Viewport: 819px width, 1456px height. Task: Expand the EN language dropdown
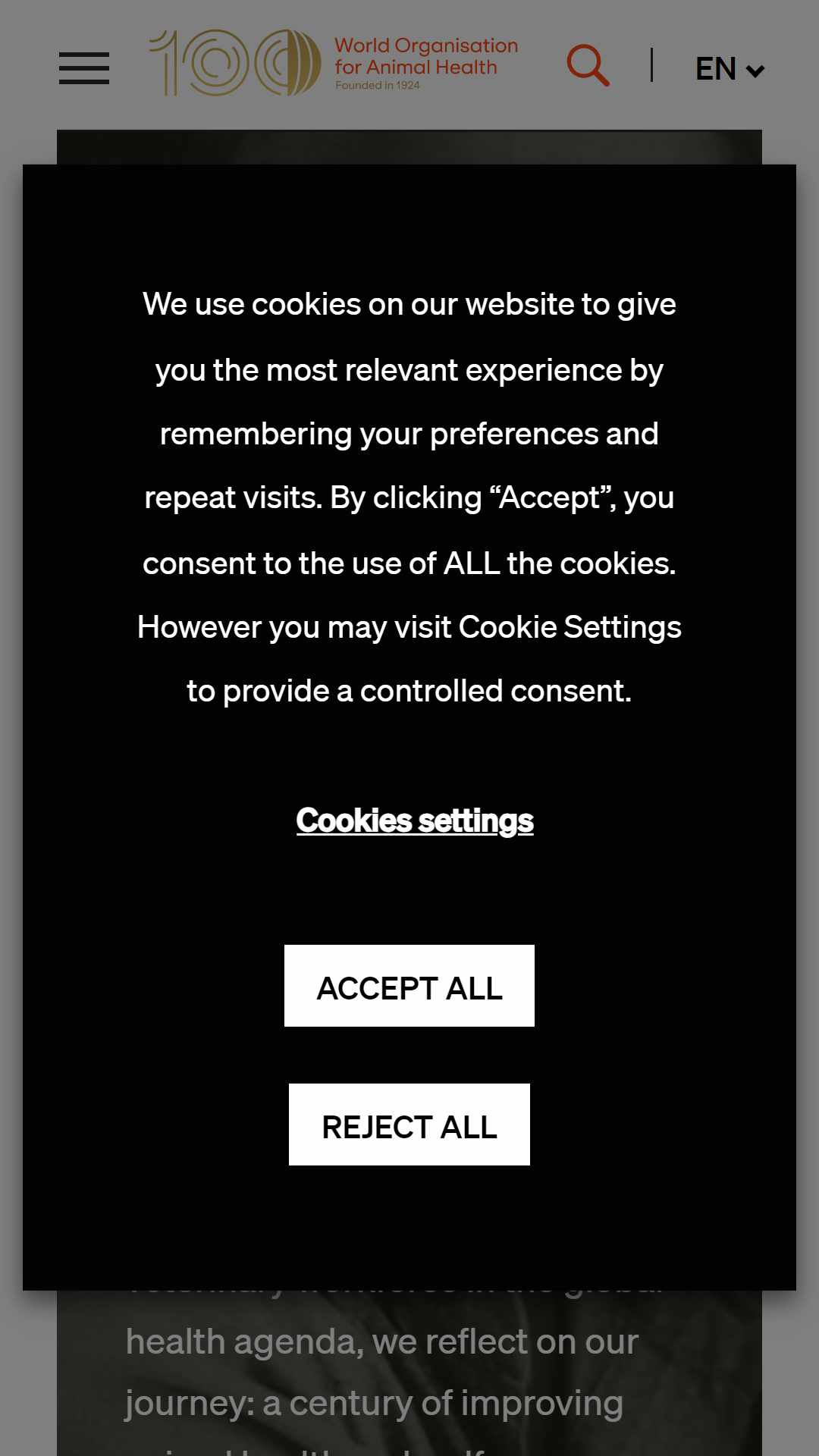click(x=730, y=69)
